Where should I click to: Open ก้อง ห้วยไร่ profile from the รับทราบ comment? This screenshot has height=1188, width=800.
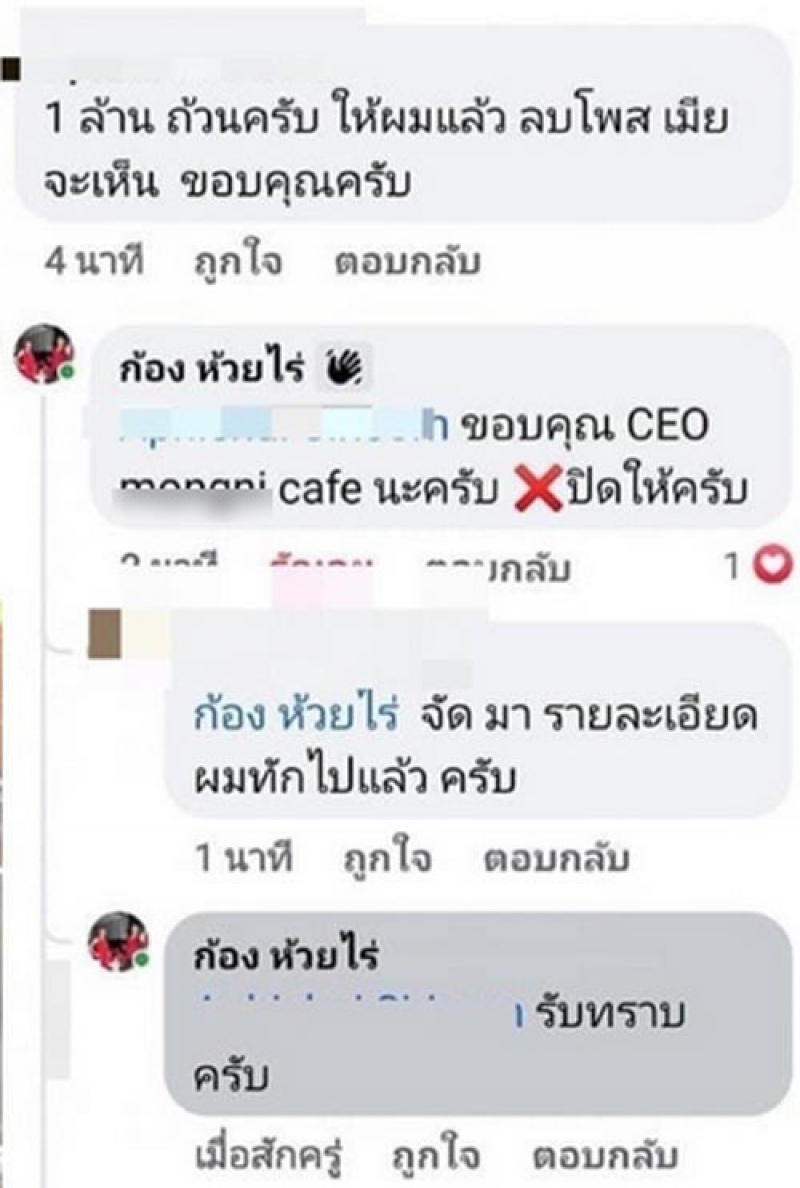(286, 957)
